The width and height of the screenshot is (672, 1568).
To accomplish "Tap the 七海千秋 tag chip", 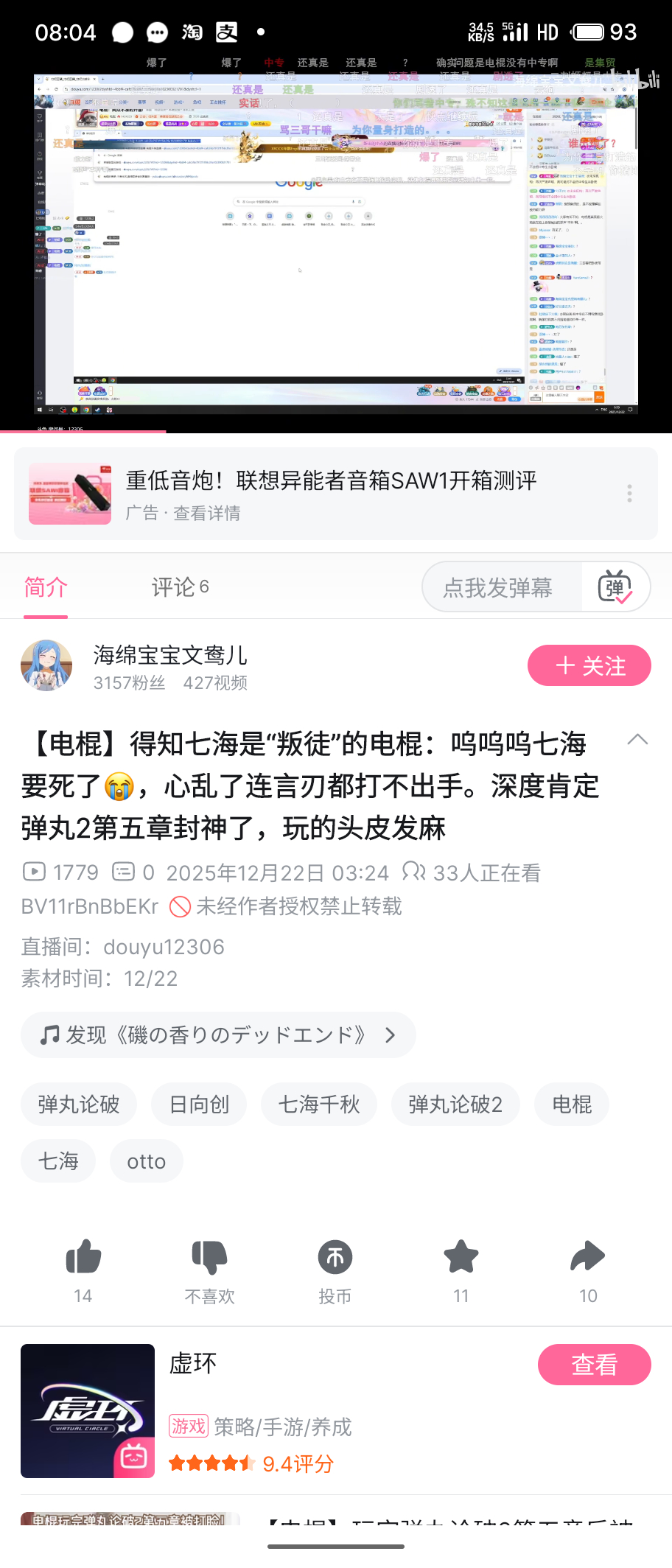I will (x=318, y=1105).
